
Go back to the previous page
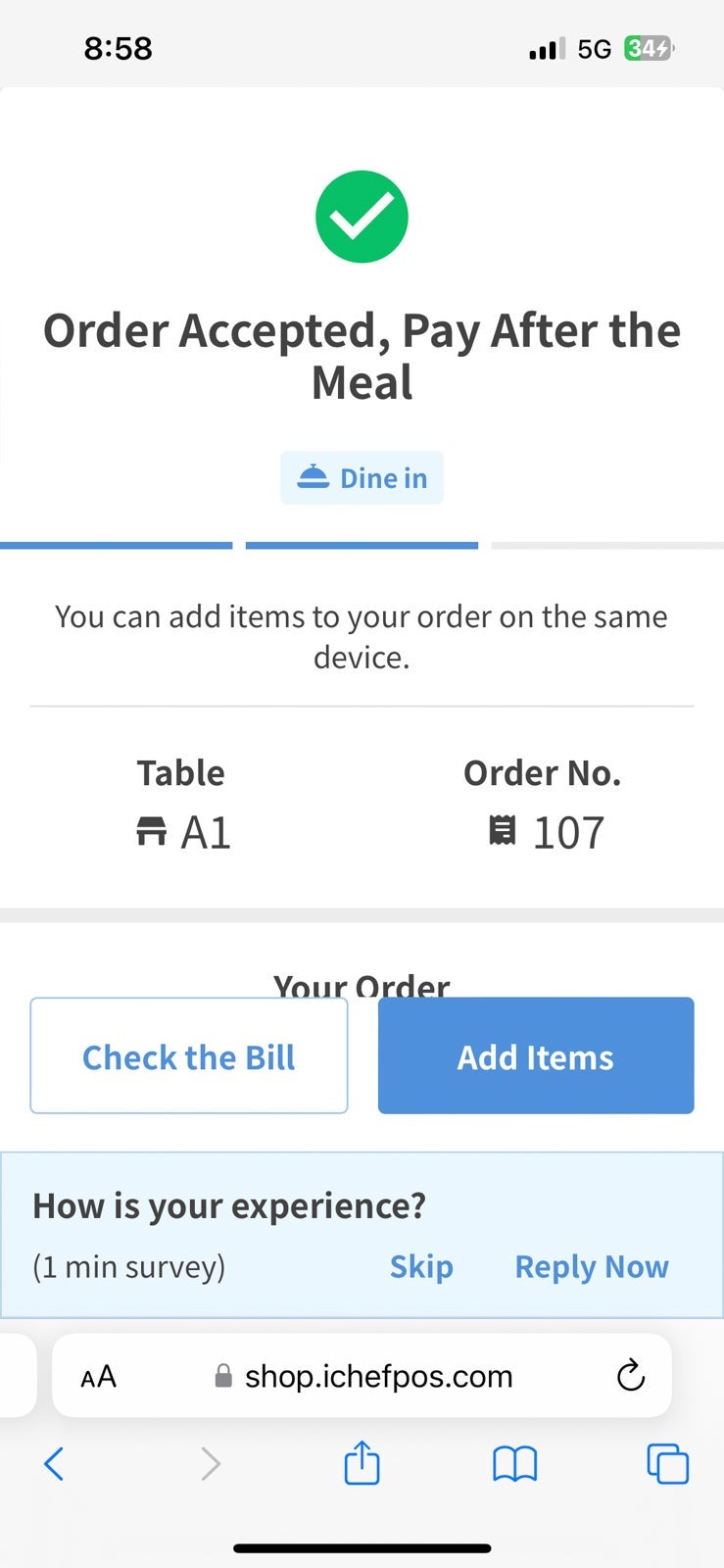tap(54, 1464)
